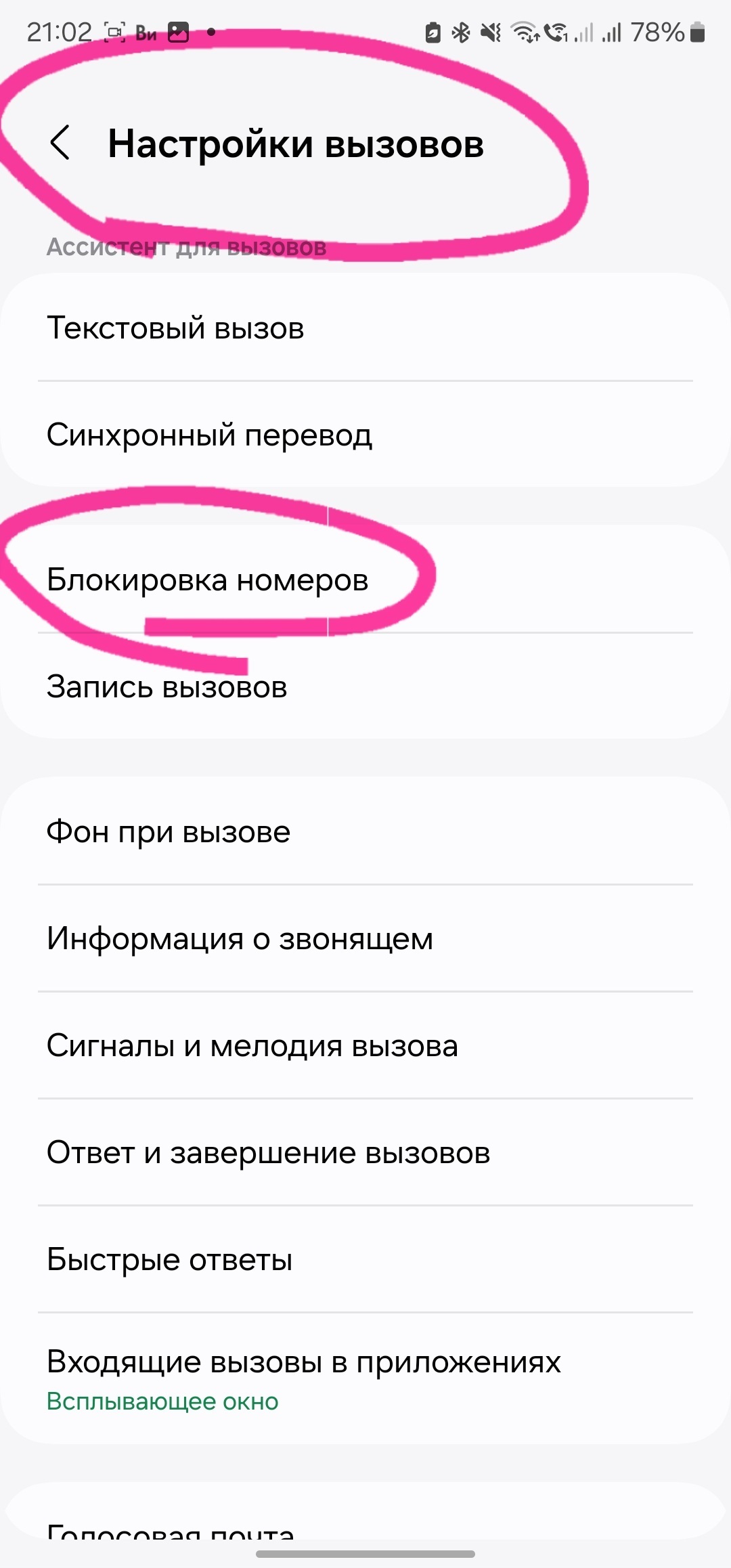Go back from Настройки вызовов
The width and height of the screenshot is (731, 1568).
pyautogui.click(x=60, y=143)
